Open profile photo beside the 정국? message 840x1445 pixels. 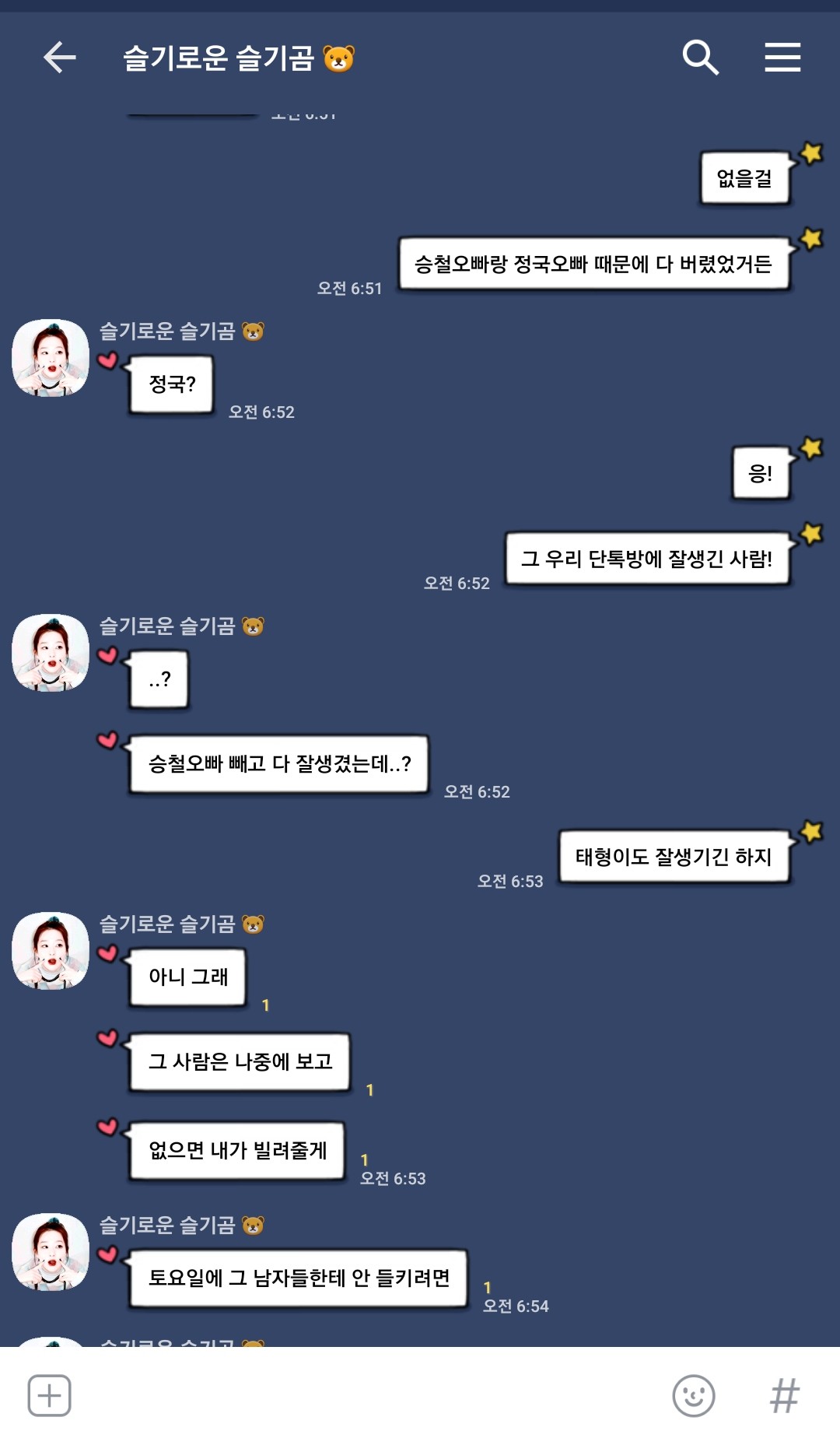pos(51,358)
